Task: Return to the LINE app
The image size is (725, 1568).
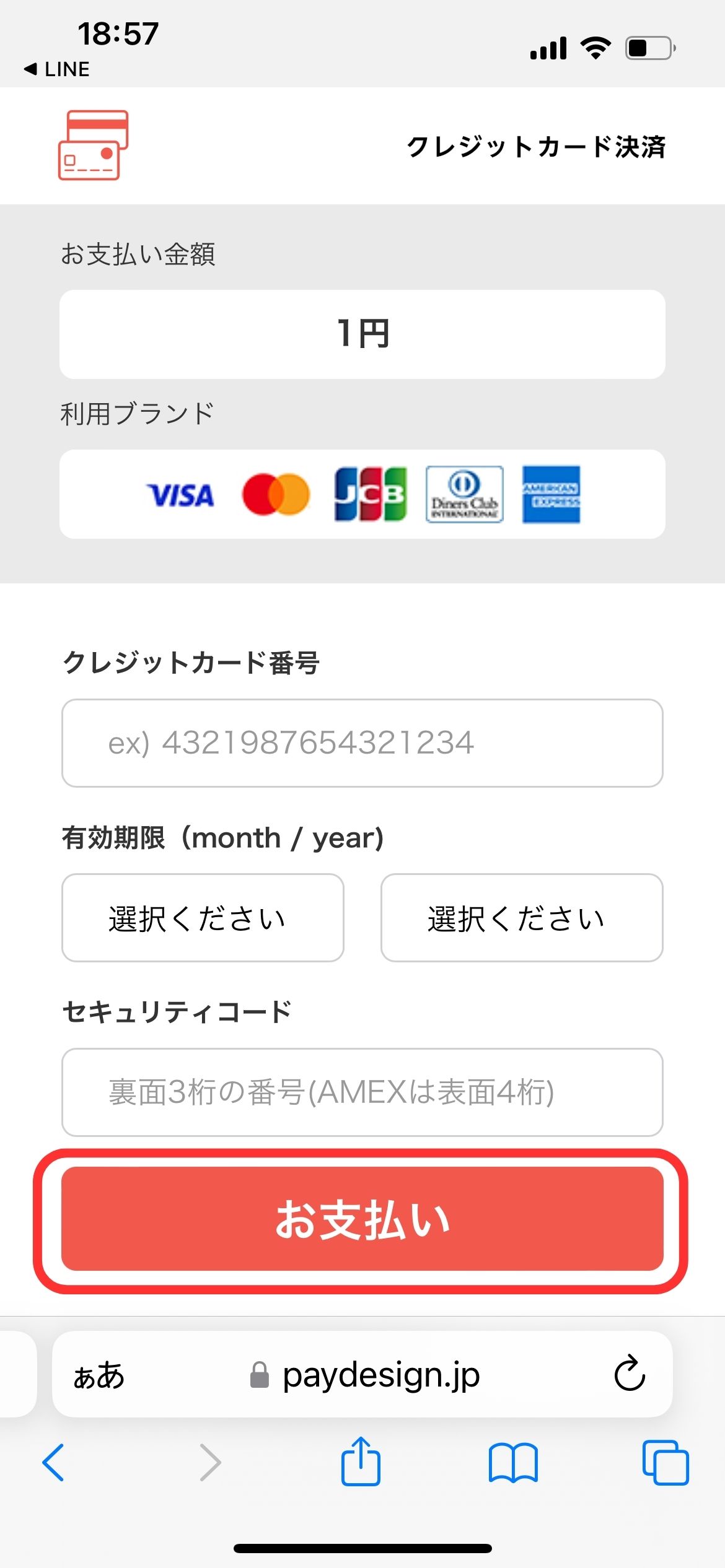Action: [57, 69]
